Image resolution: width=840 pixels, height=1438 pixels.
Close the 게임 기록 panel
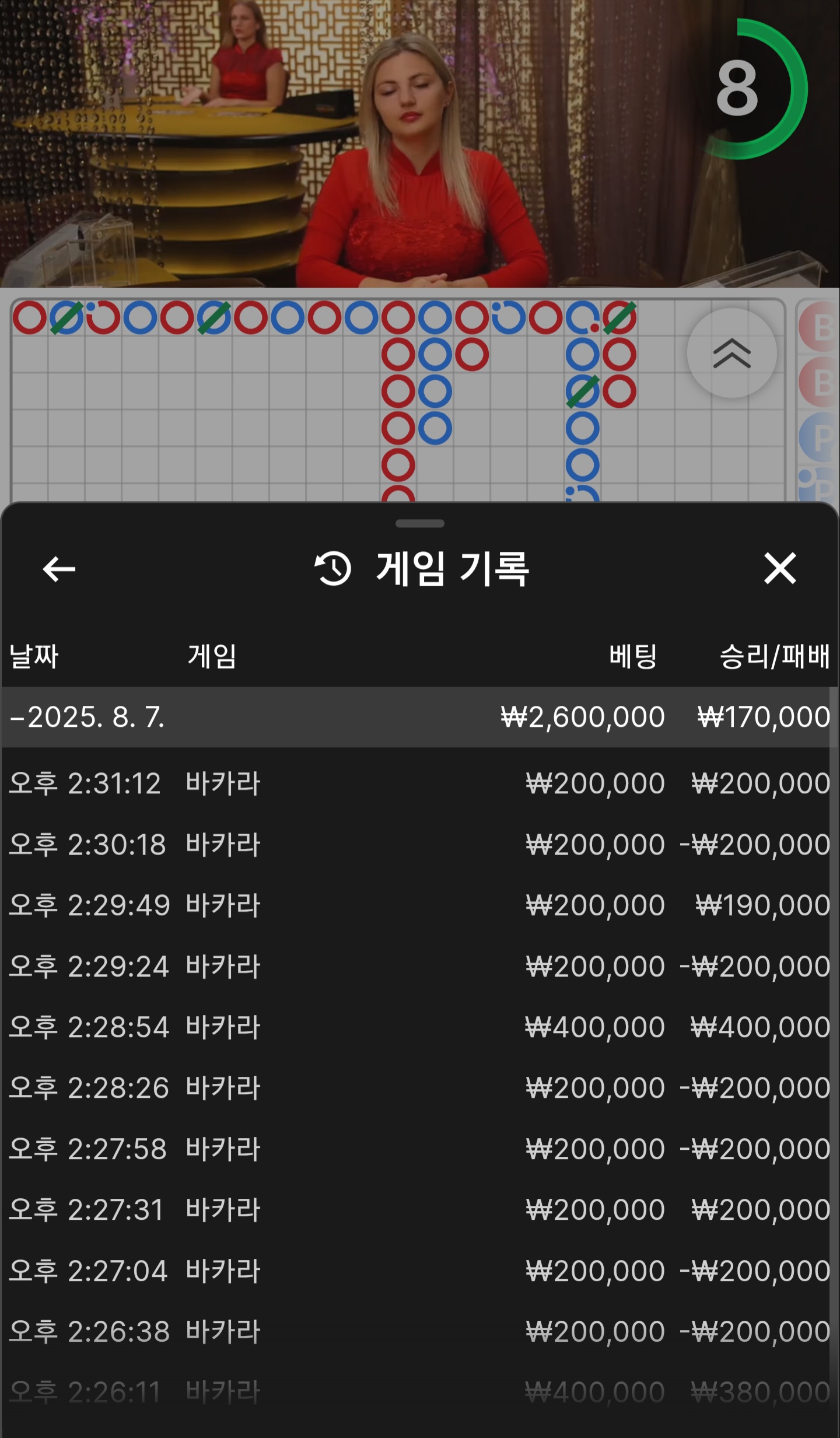click(x=780, y=568)
